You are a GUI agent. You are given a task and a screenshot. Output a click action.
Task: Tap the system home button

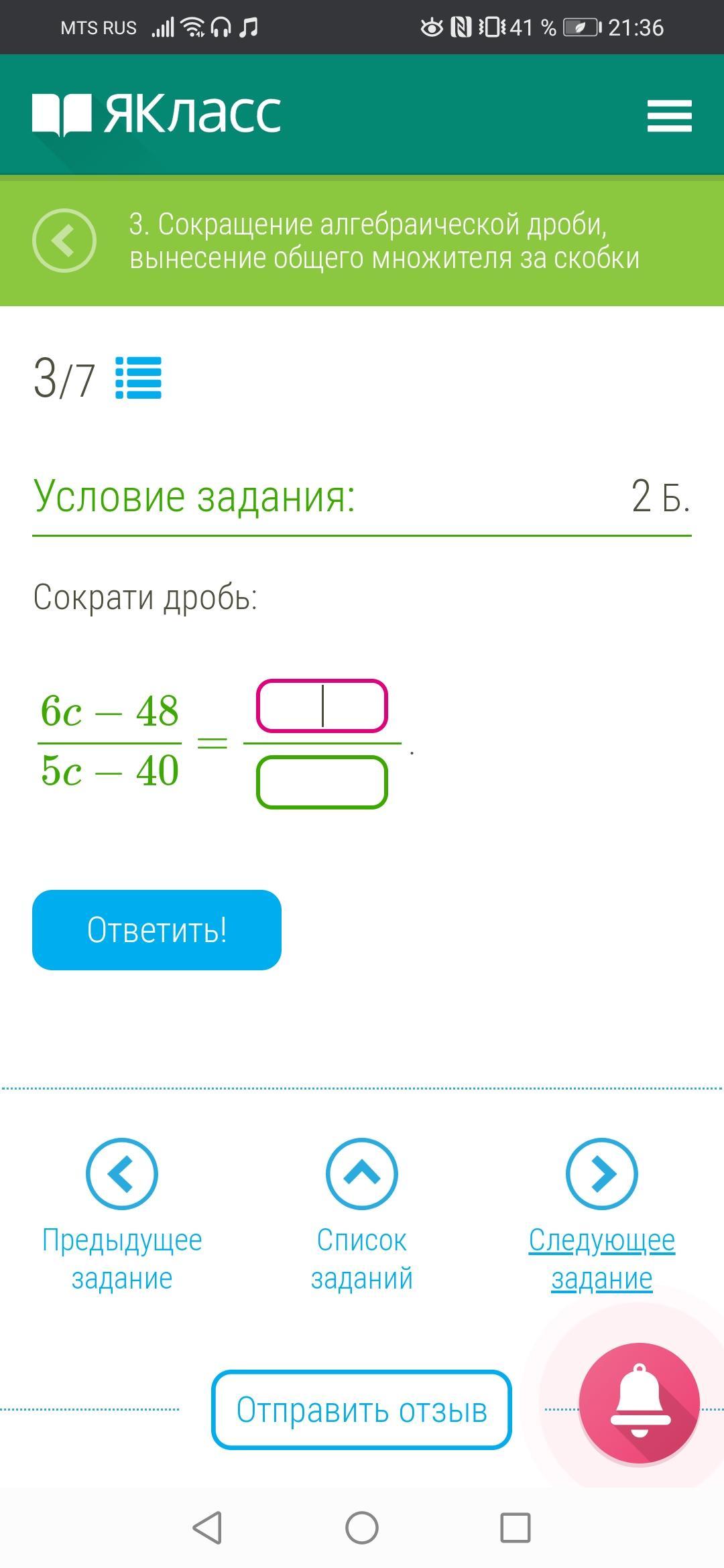point(362,1528)
